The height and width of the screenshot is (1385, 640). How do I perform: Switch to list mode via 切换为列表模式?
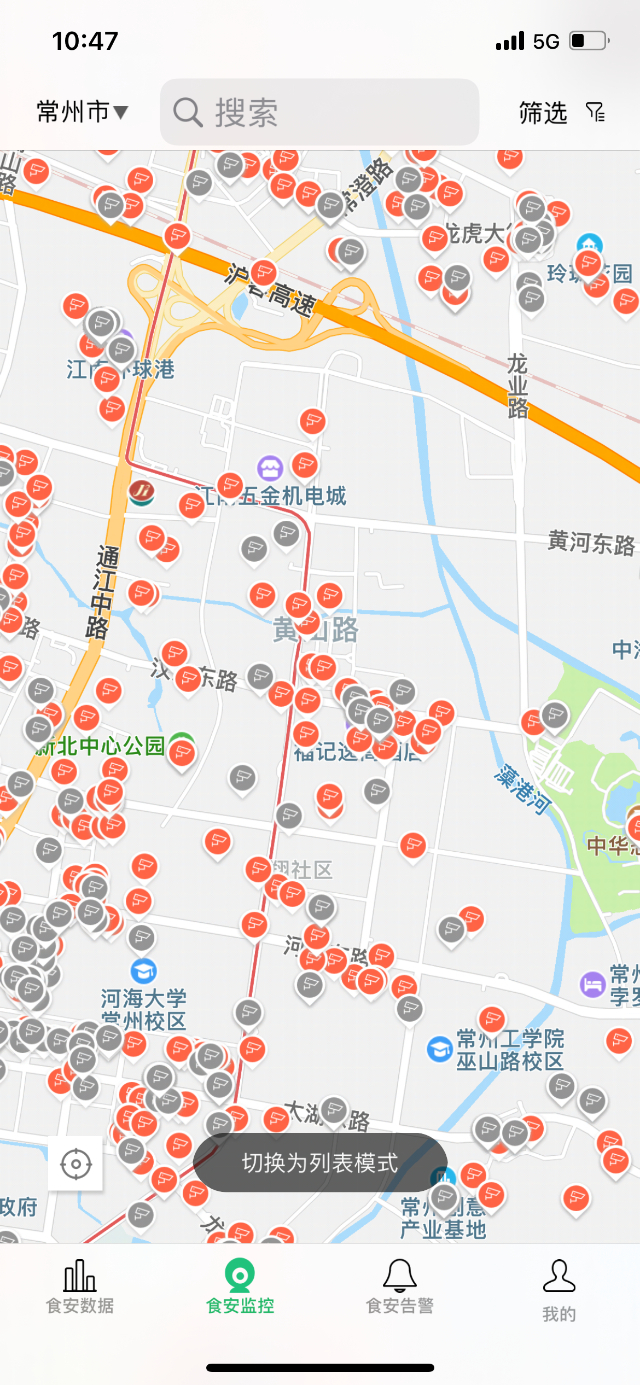320,1163
